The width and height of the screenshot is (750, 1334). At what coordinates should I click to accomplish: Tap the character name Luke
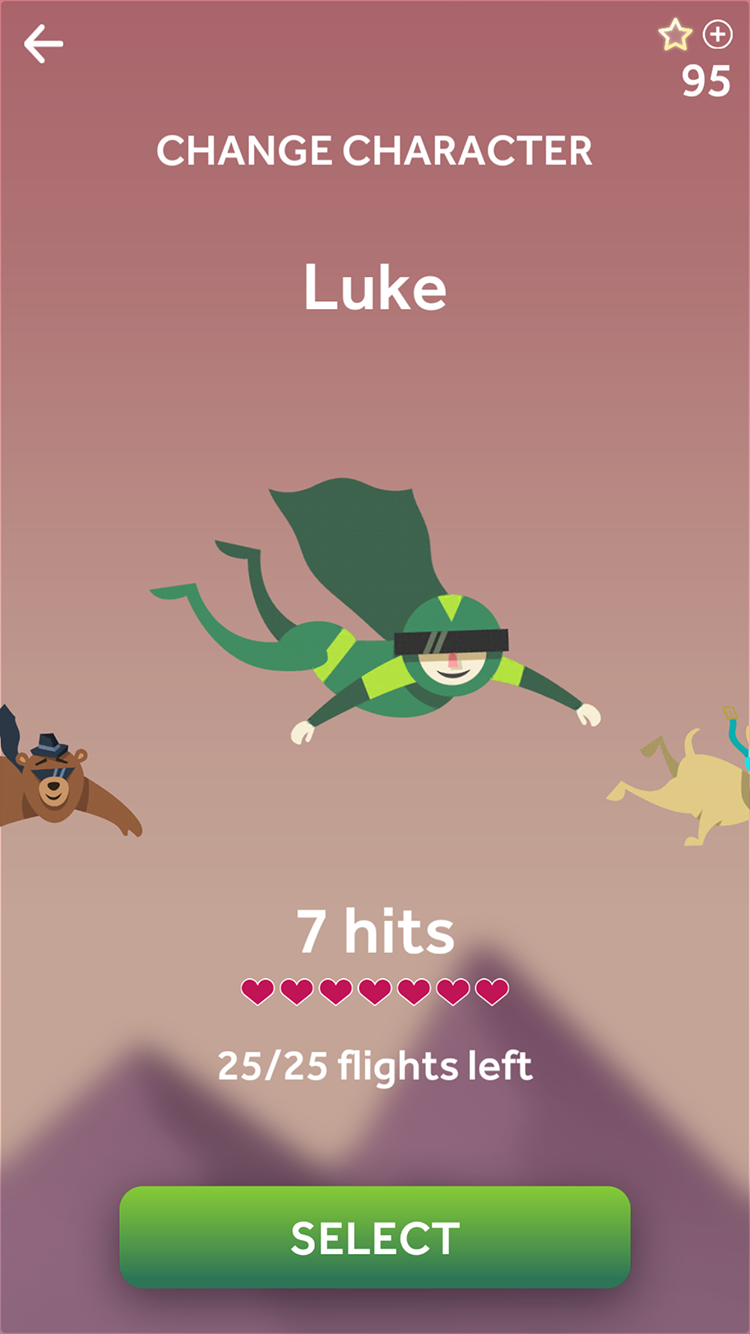coord(375,287)
